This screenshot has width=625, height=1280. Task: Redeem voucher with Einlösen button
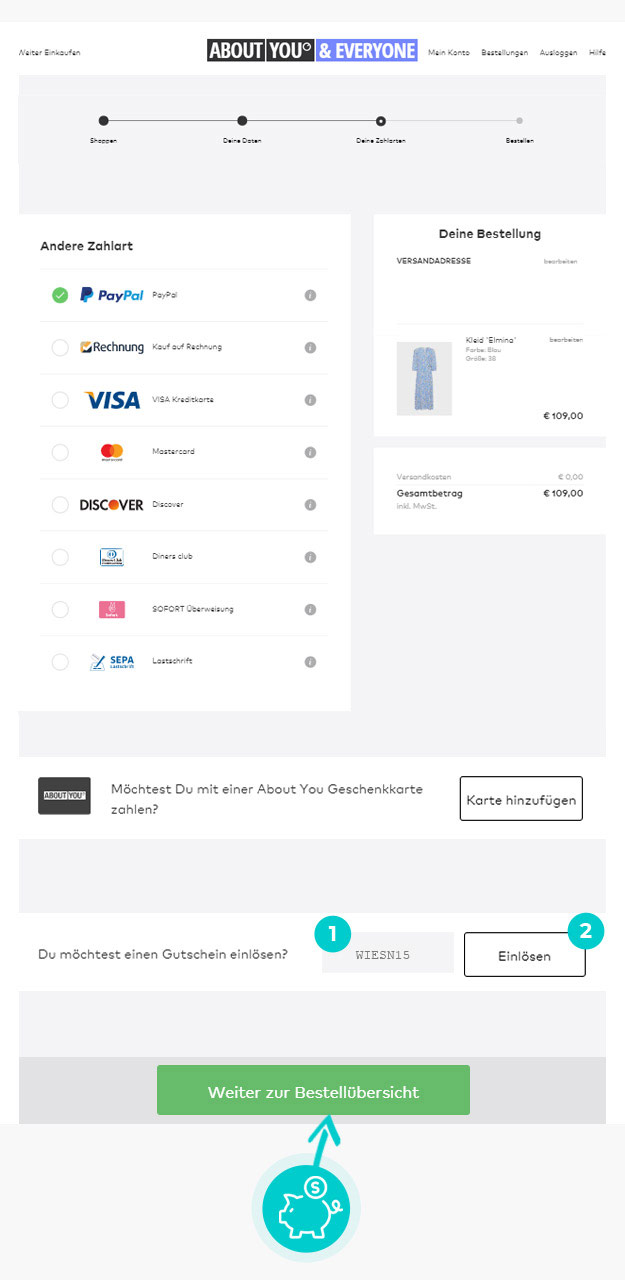pyautogui.click(x=525, y=955)
